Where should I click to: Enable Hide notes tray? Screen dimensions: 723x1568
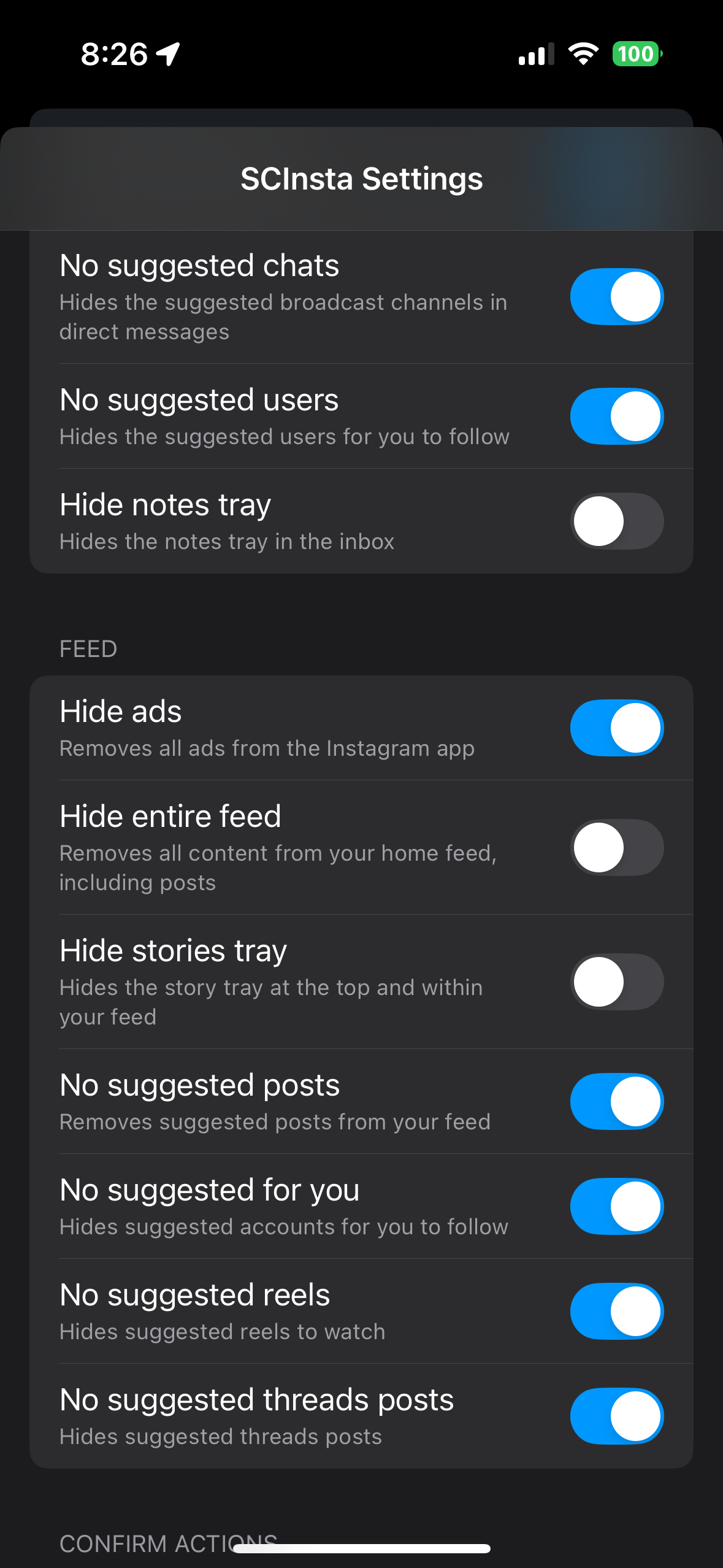[x=617, y=521]
